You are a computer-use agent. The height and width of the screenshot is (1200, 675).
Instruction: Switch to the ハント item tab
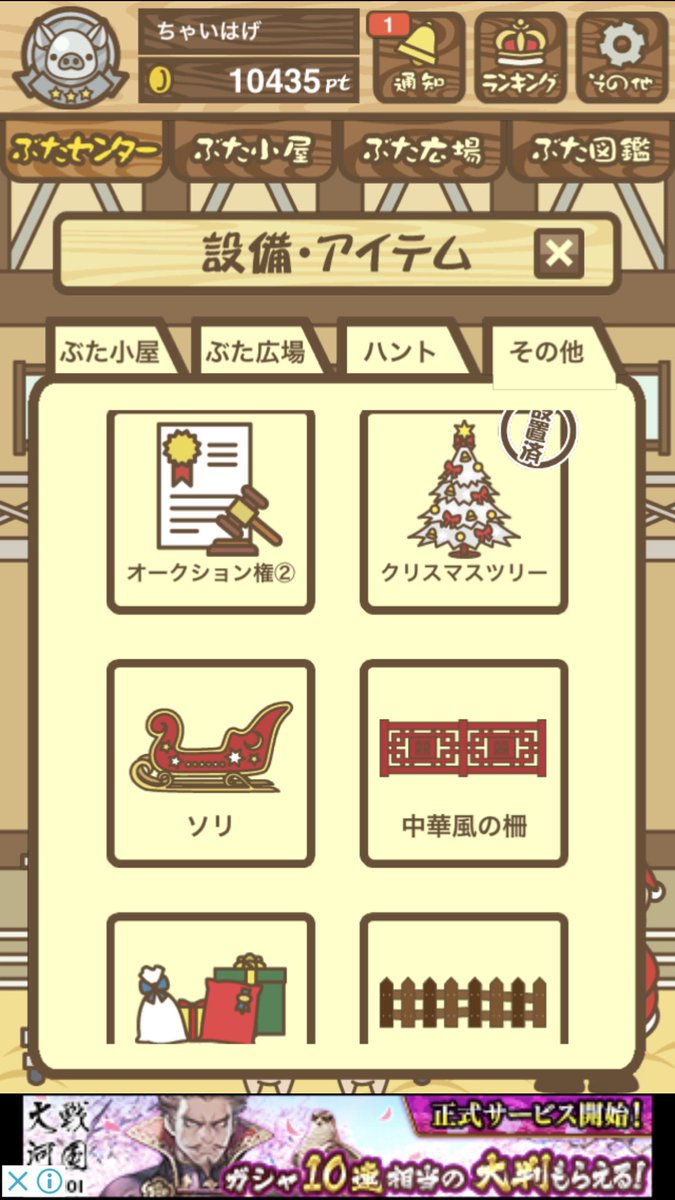pyautogui.click(x=400, y=352)
